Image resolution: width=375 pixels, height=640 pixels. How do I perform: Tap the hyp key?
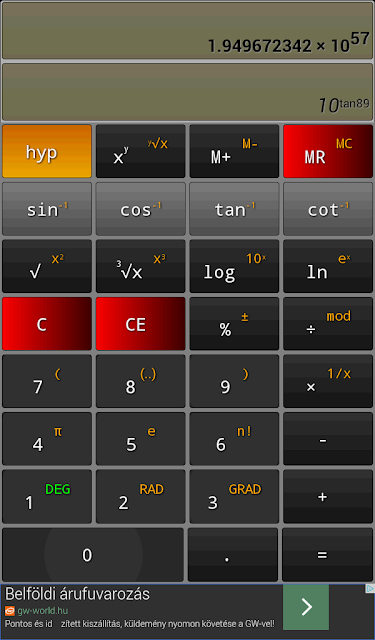(x=47, y=151)
